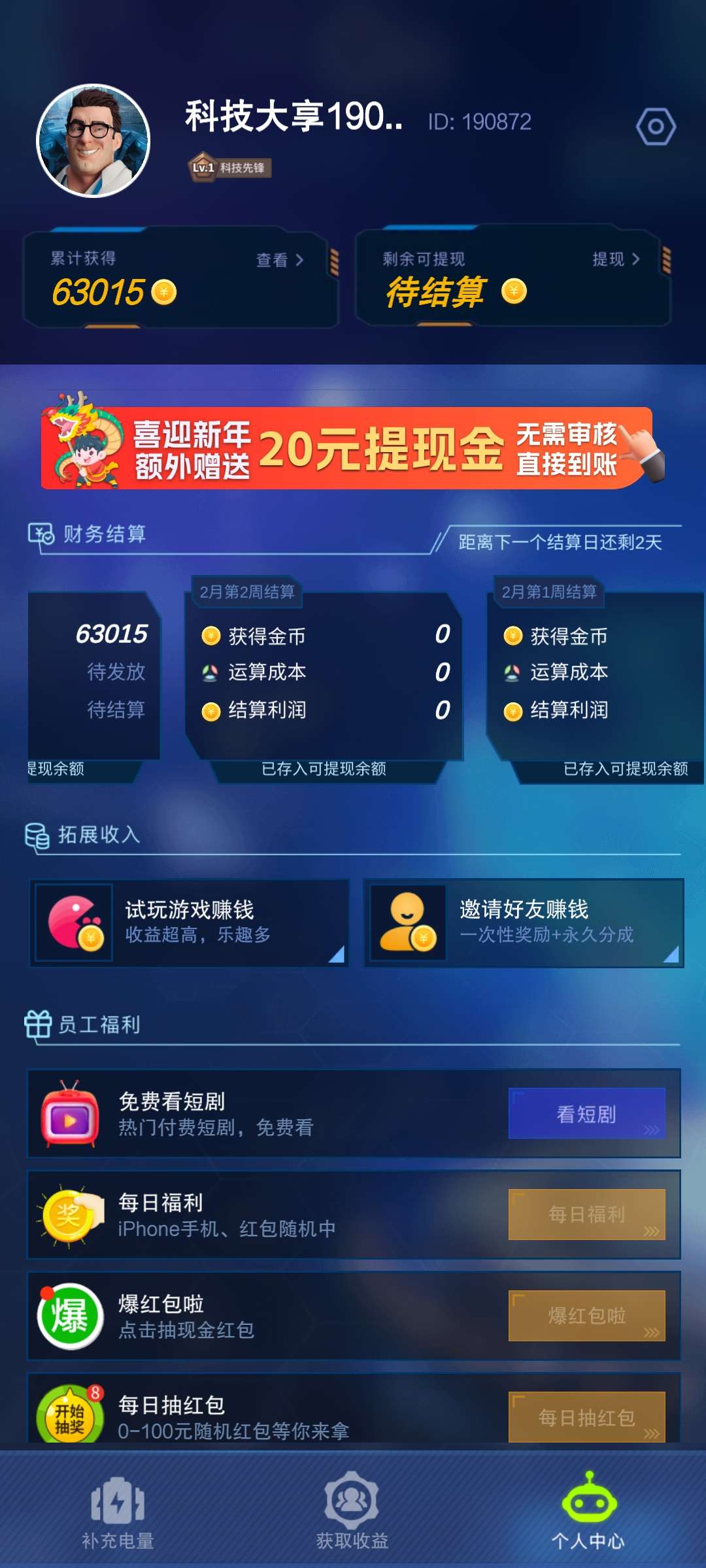Screen dimensions: 706x1568
Task: Tap 提现 to withdraw remaining balance
Action: pyautogui.click(x=616, y=259)
